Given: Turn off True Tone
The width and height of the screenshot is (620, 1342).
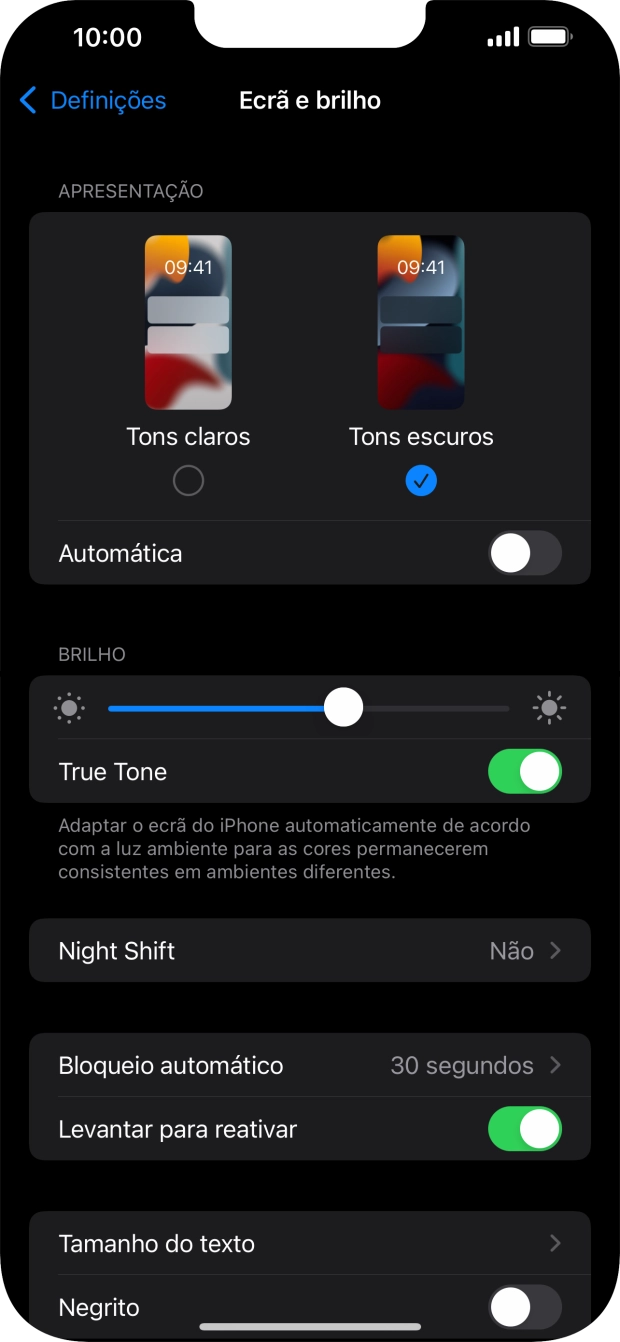Looking at the screenshot, I should (x=525, y=772).
